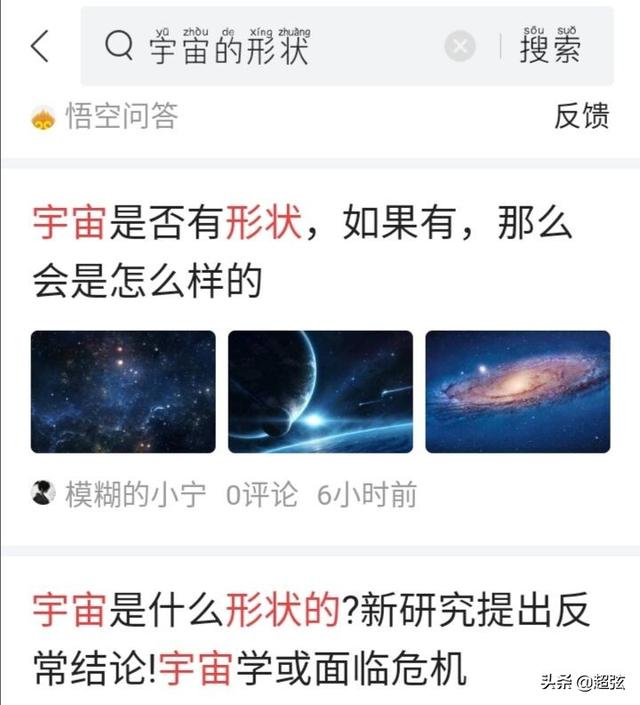
Task: Tap 反馈 to send feedback
Action: [x=581, y=116]
